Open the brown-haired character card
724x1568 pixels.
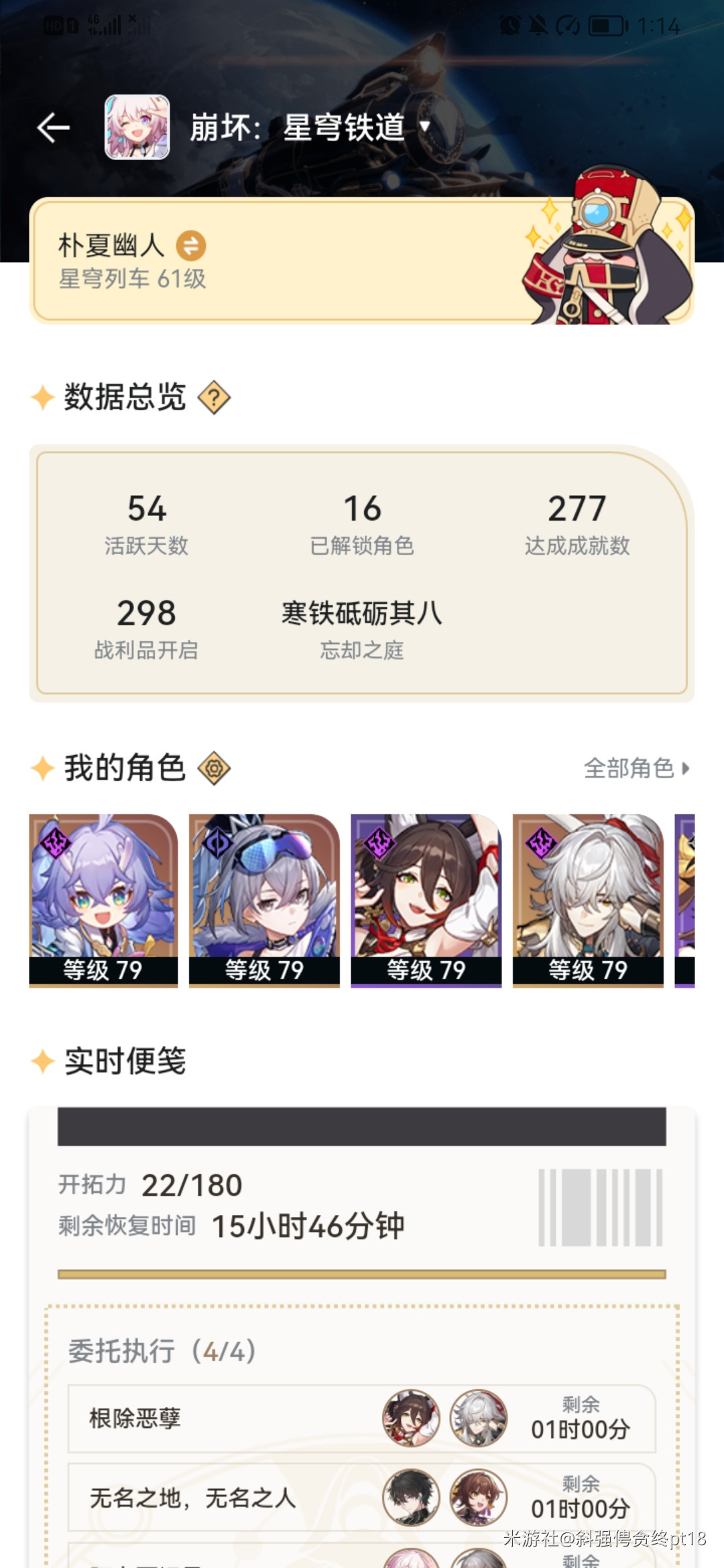coord(426,899)
